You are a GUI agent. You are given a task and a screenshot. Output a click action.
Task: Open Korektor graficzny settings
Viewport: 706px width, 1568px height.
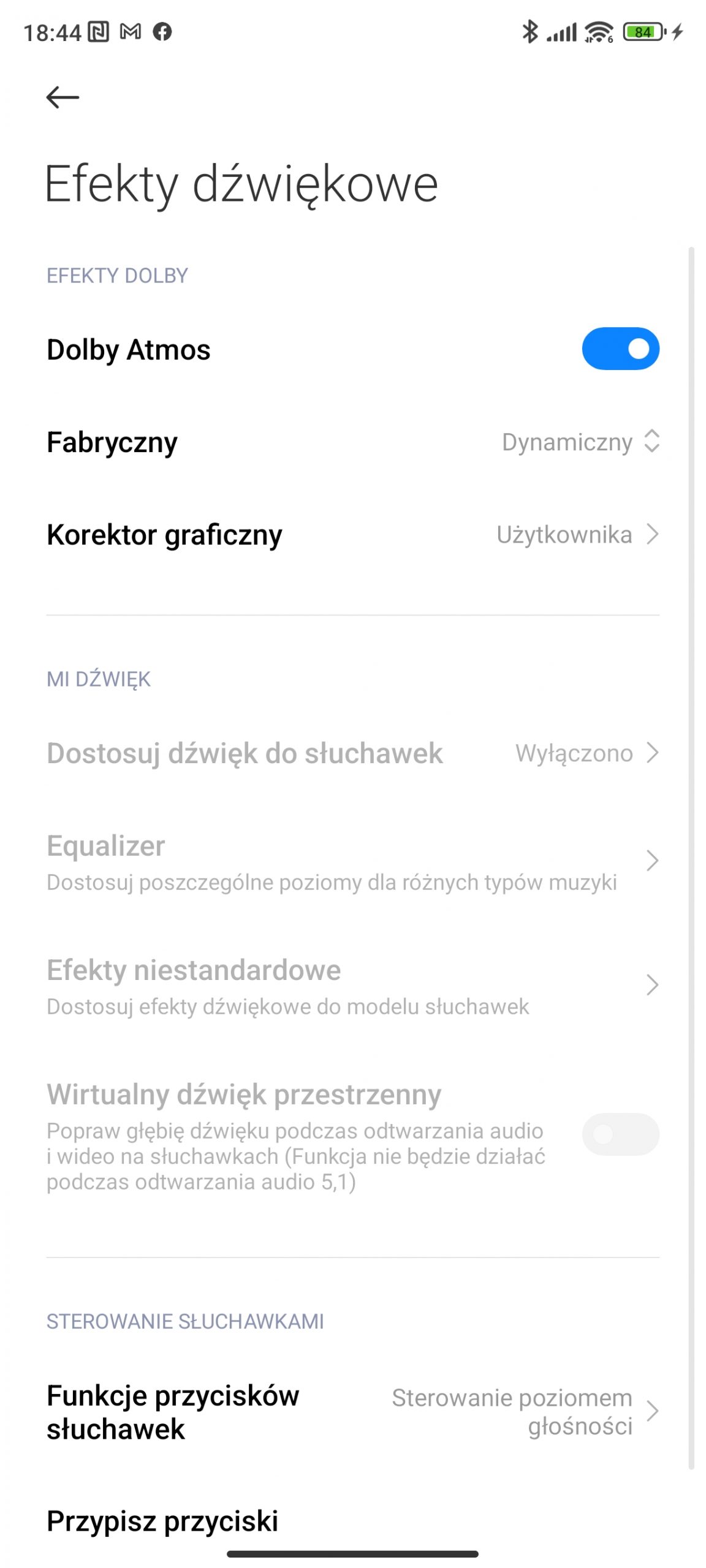point(352,534)
